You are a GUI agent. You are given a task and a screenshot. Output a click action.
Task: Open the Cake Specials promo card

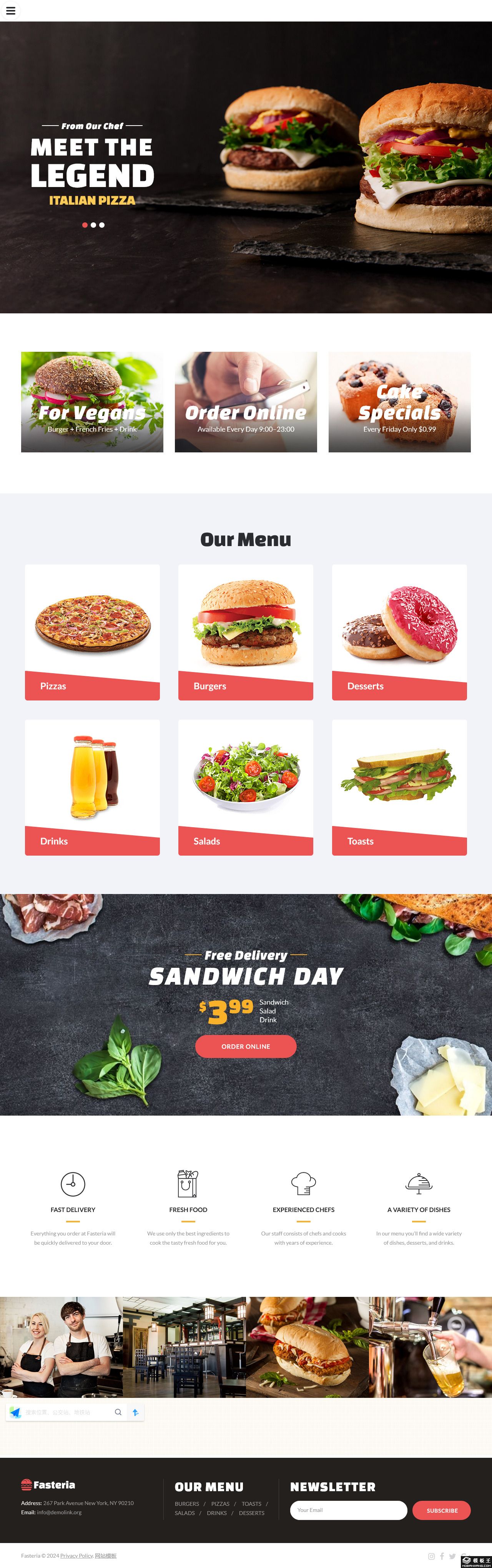coord(399,402)
